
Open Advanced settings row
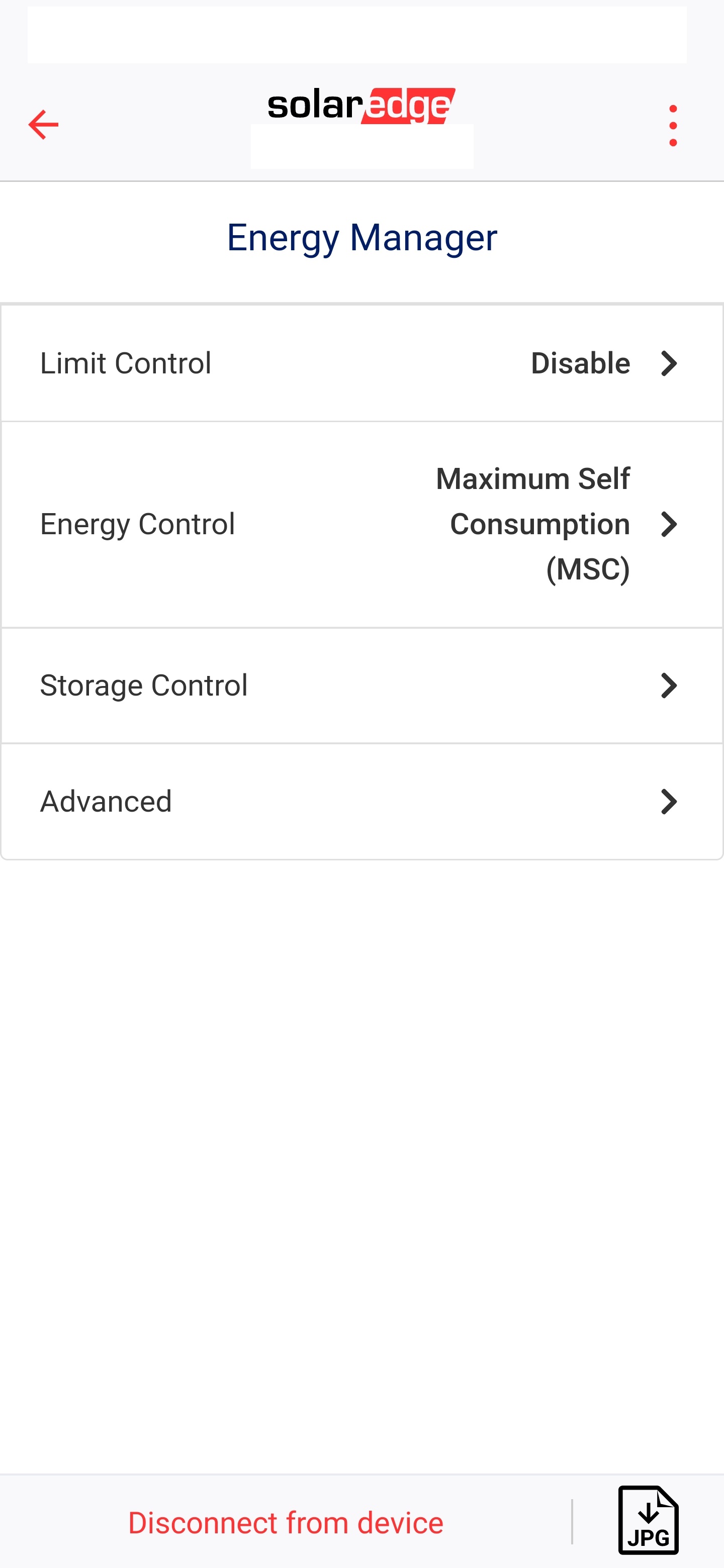(x=361, y=801)
